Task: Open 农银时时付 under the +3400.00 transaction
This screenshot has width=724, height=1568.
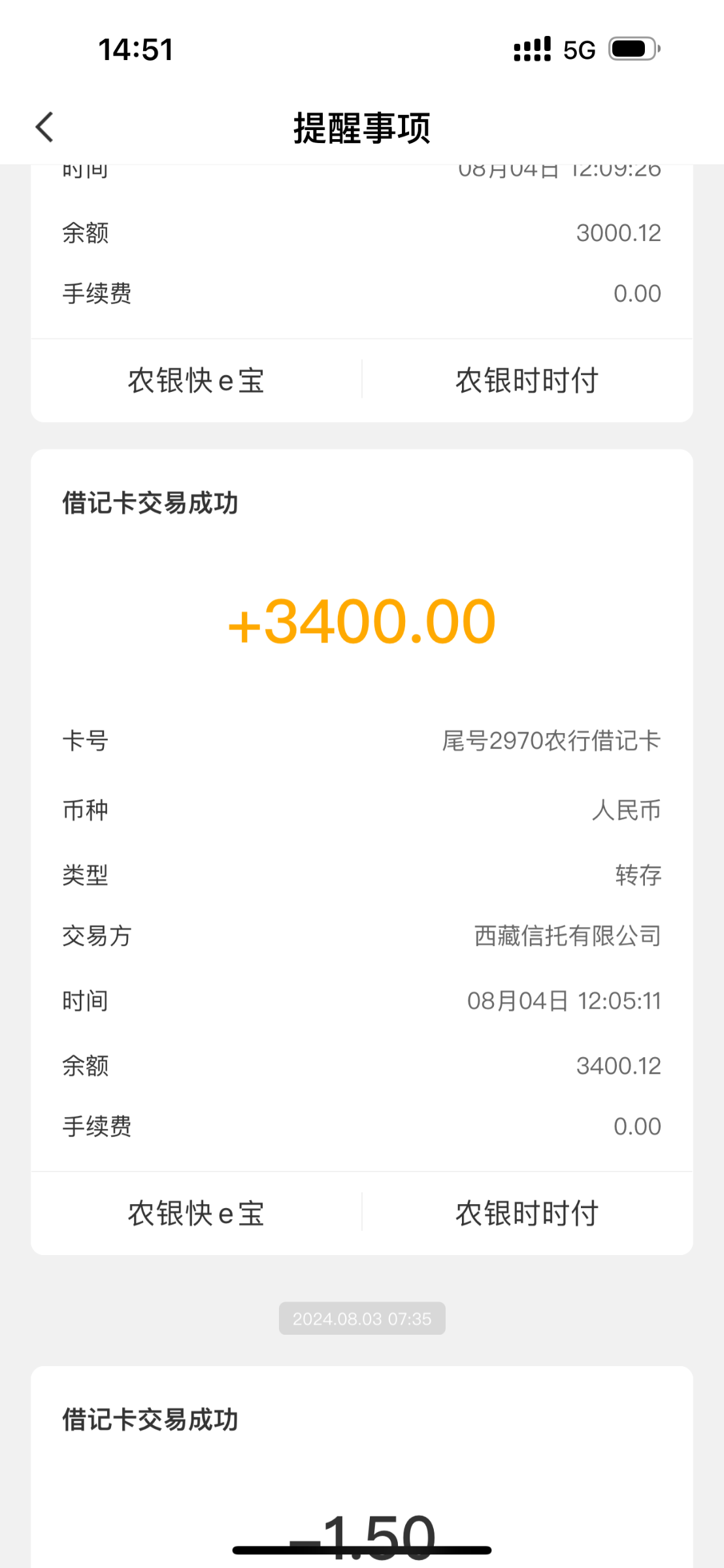Action: 527,1213
